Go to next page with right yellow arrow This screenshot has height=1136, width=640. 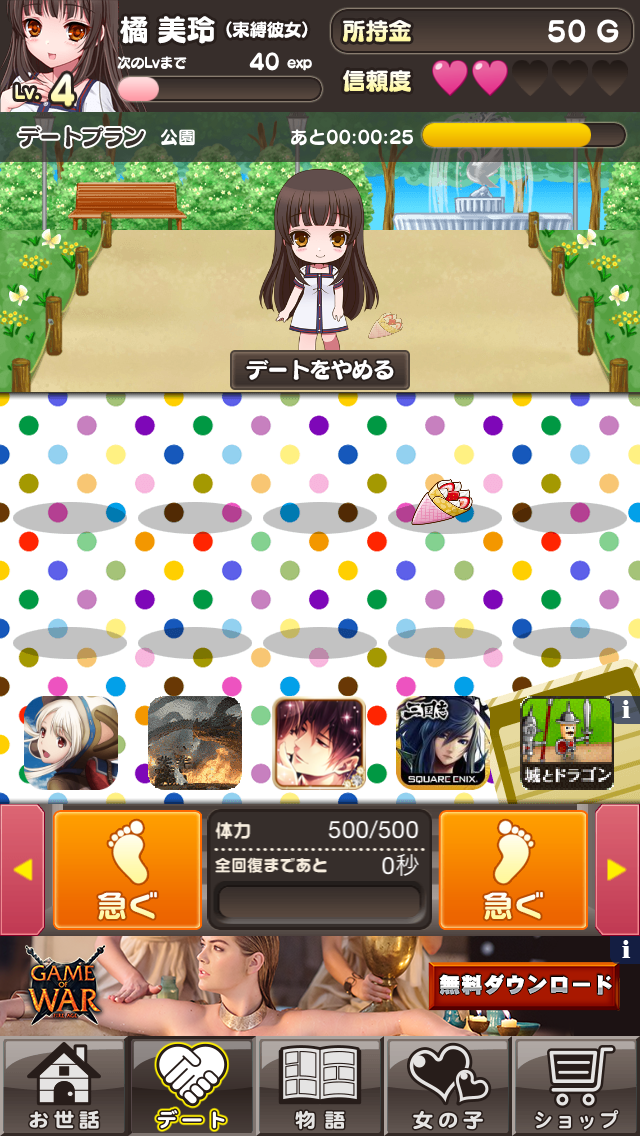[618, 870]
